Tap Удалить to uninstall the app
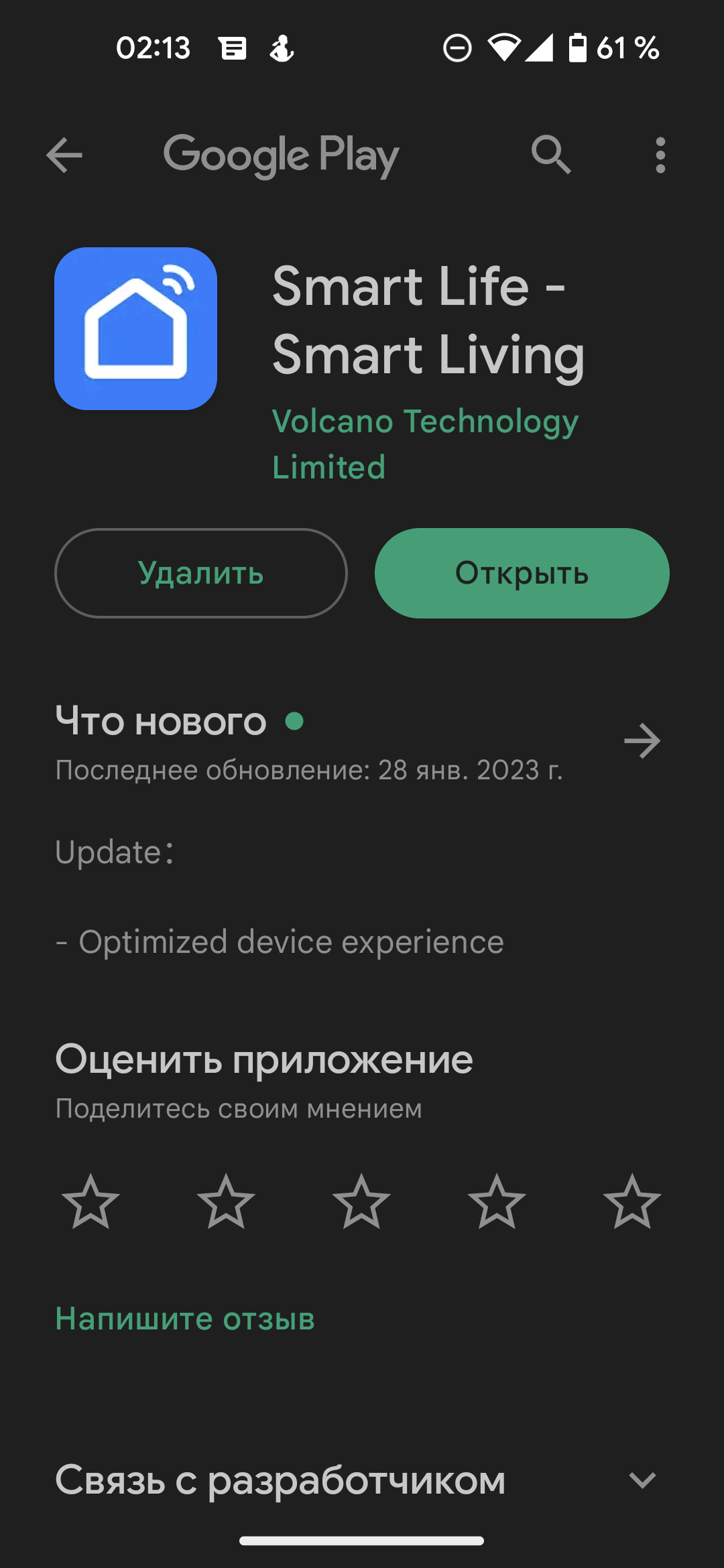Viewport: 724px width, 1568px height. [201, 574]
